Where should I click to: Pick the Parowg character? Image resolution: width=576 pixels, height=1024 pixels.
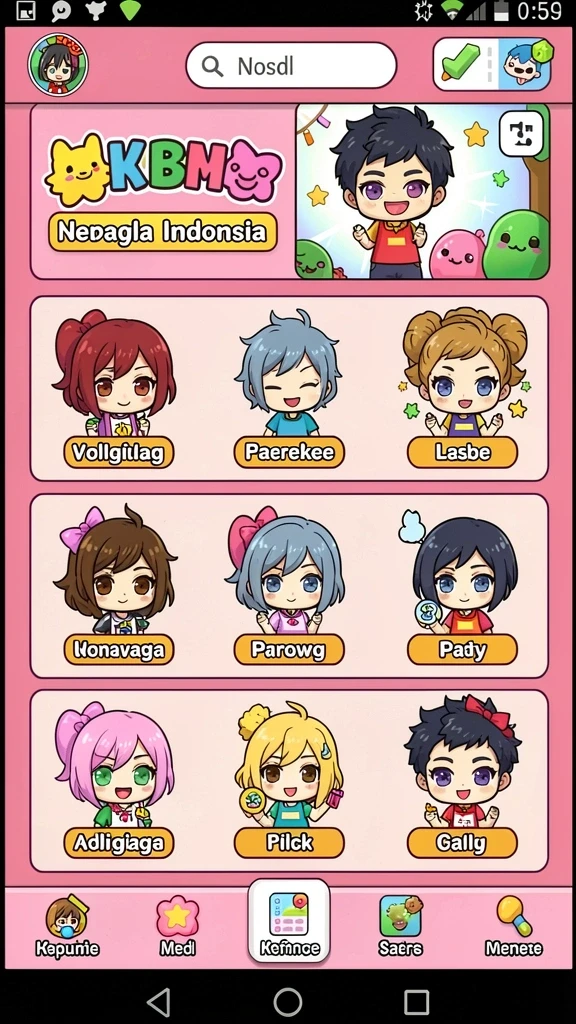point(289,584)
